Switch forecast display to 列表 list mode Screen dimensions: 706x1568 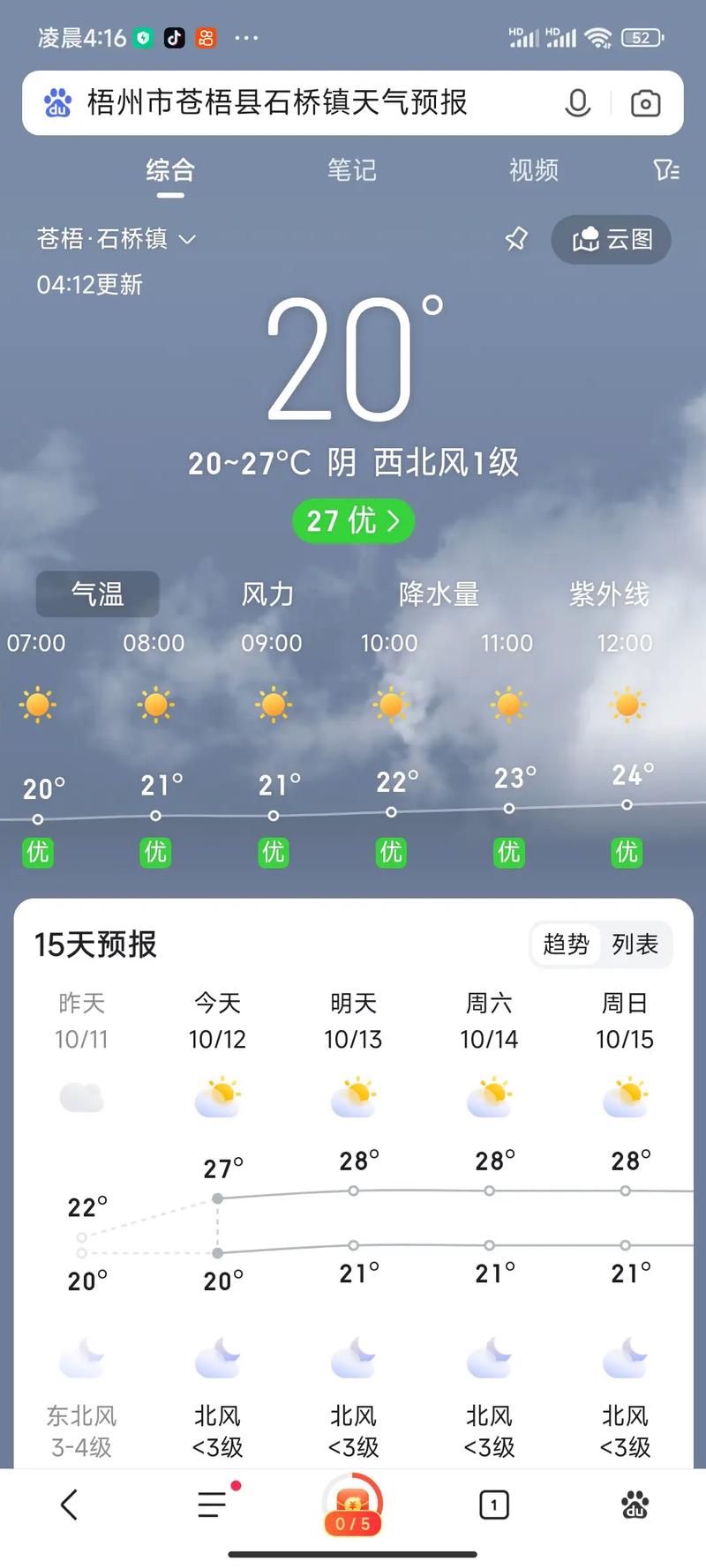(x=635, y=945)
